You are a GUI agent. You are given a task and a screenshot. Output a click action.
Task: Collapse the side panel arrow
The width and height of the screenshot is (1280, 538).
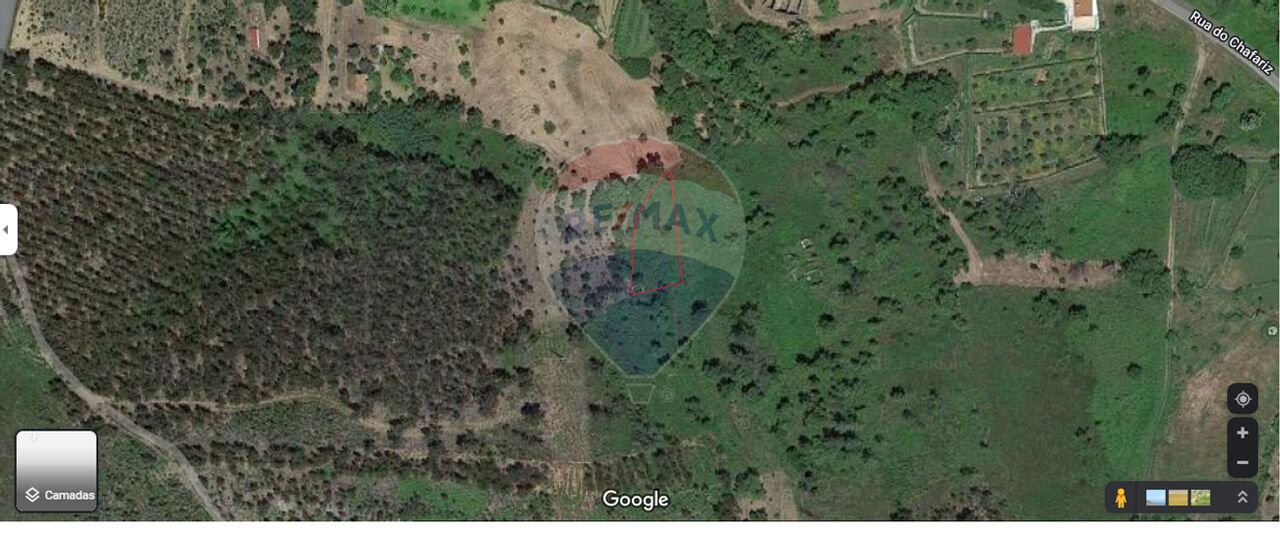(7, 230)
